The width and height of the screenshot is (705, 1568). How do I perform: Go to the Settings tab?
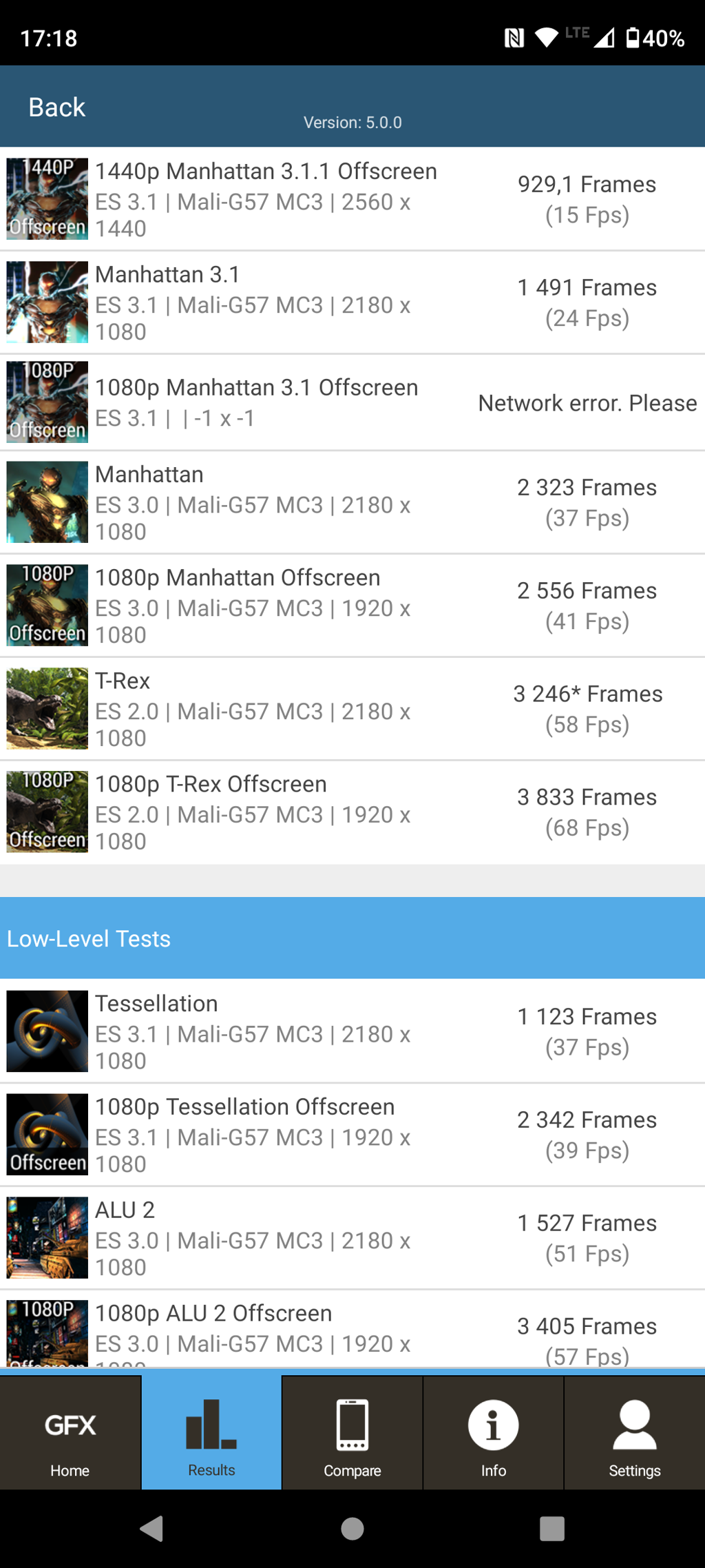point(634,1434)
